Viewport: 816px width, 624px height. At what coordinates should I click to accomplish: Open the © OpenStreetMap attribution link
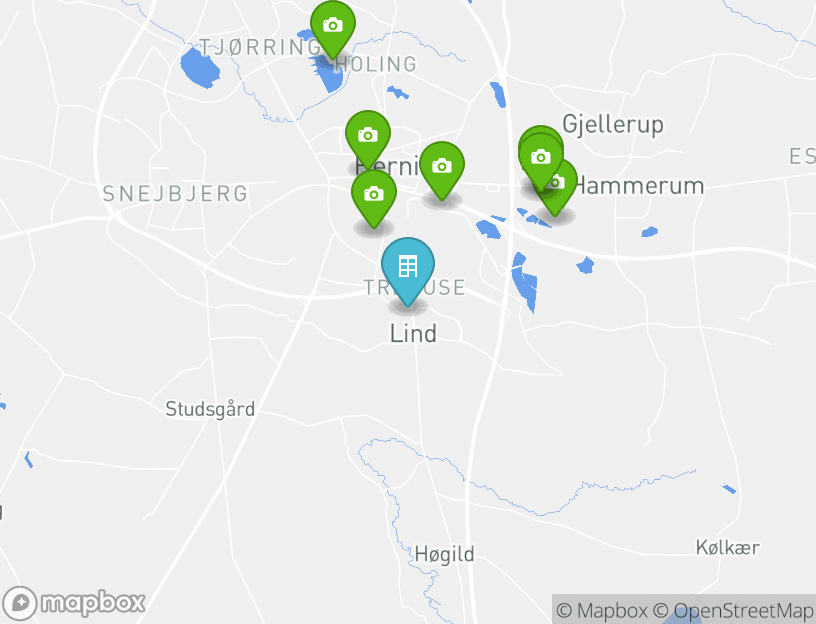point(734,610)
